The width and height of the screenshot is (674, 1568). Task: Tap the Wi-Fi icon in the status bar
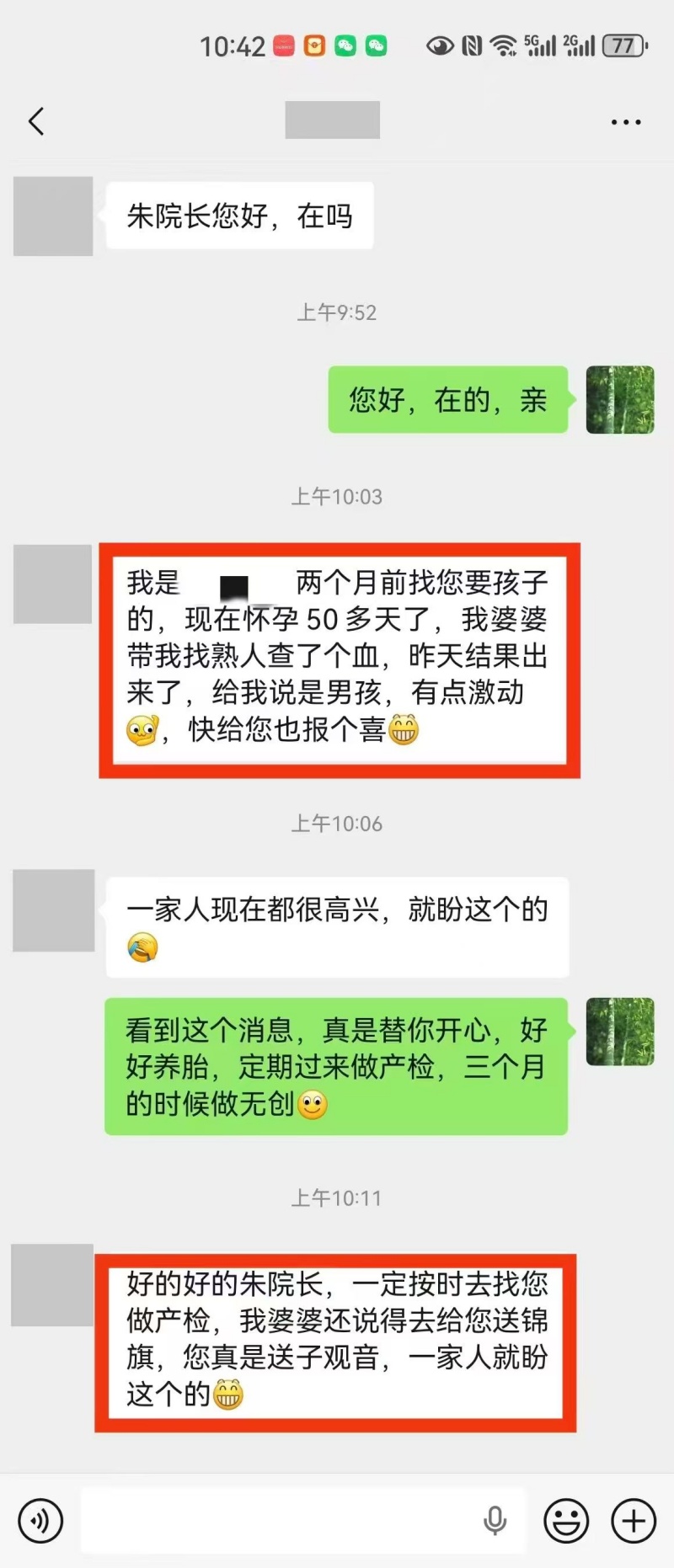click(x=502, y=46)
